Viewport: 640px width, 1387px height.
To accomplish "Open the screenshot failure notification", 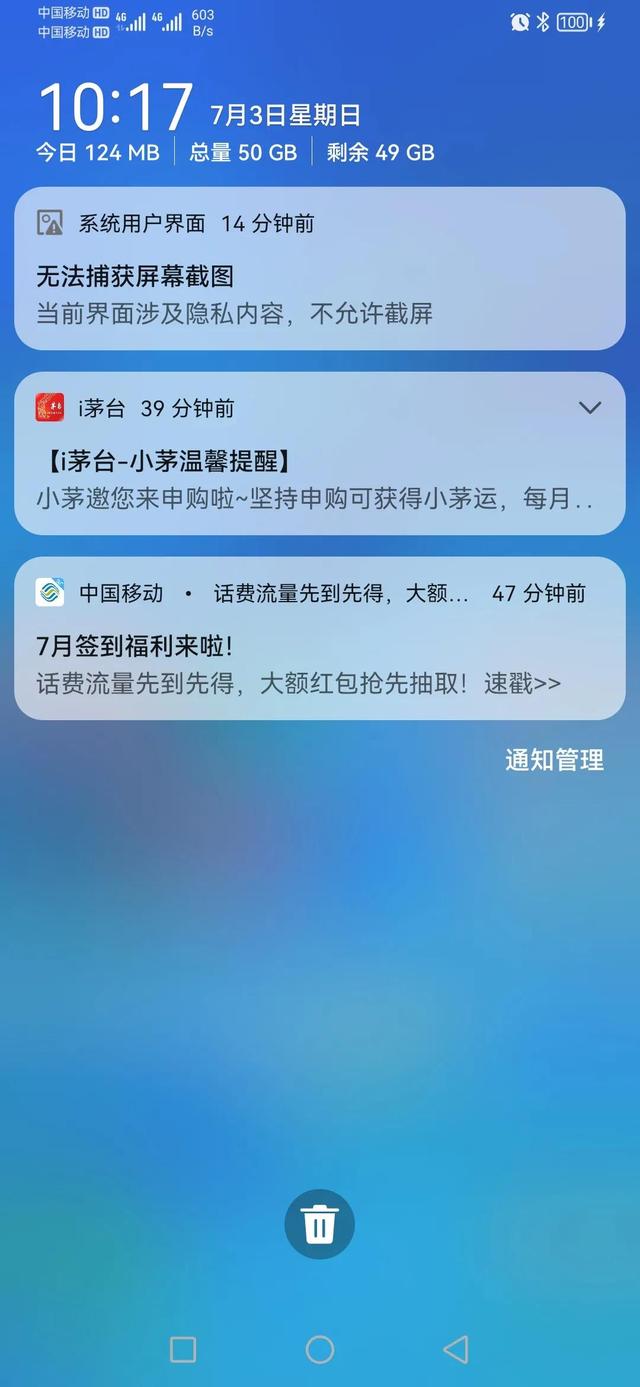I will coord(319,268).
